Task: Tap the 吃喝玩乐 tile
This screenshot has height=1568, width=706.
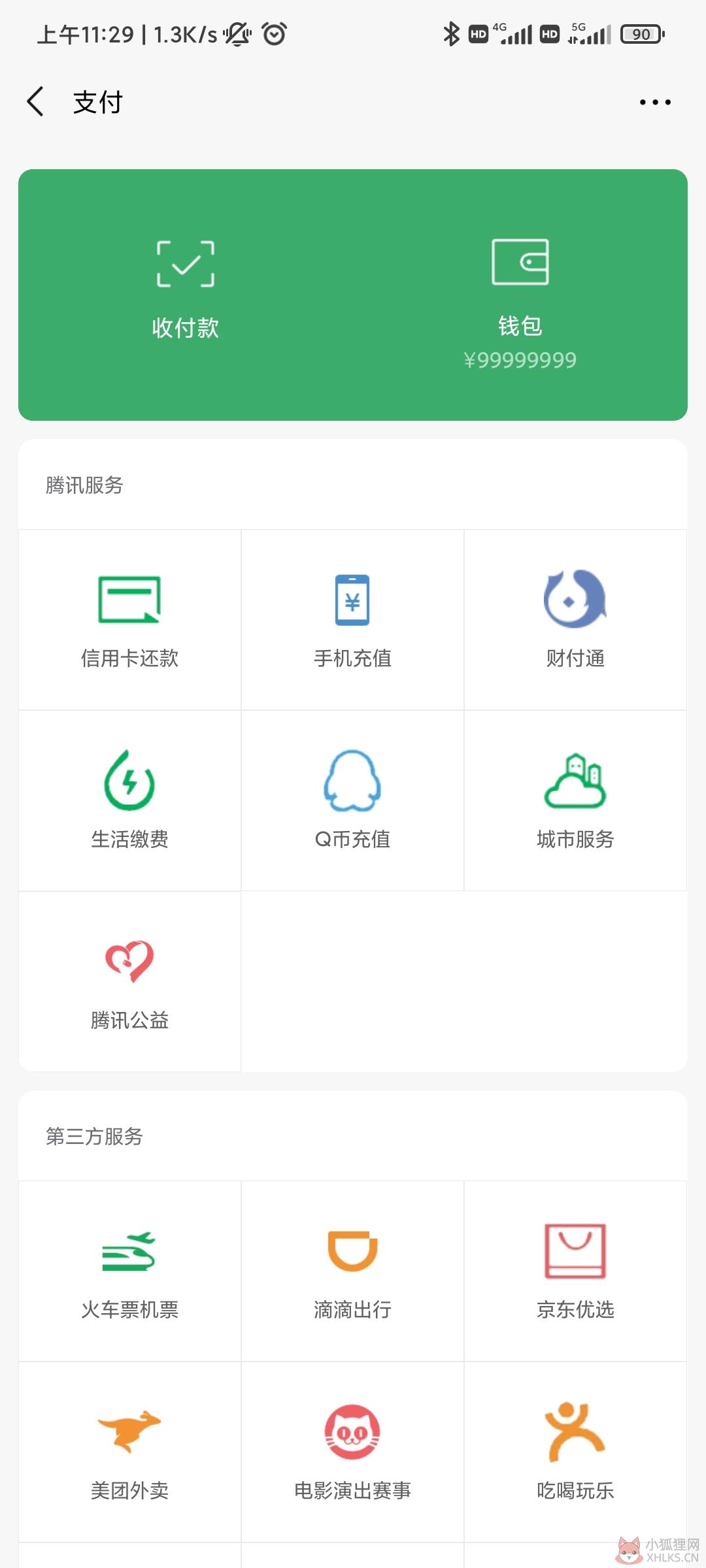Action: pos(575,1452)
